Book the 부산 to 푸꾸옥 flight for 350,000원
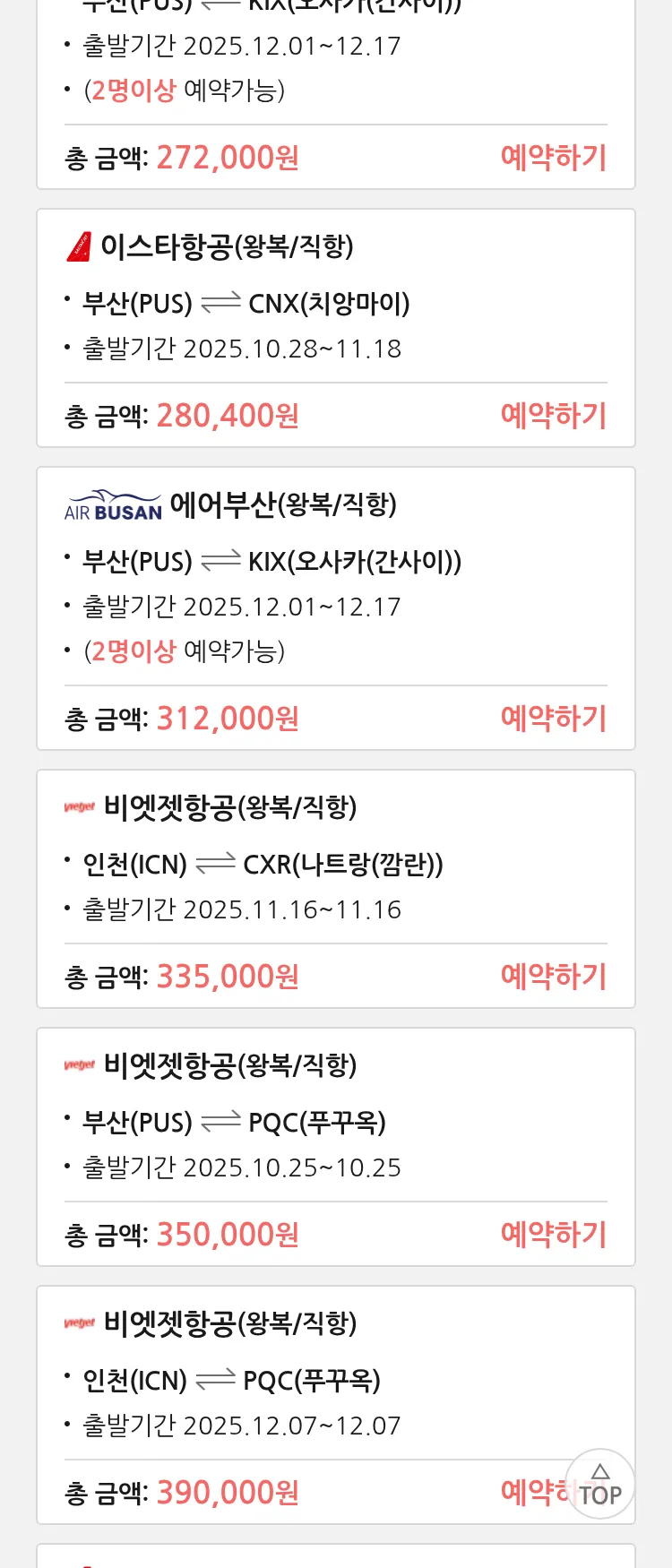The height and width of the screenshot is (1568, 672). (553, 1235)
